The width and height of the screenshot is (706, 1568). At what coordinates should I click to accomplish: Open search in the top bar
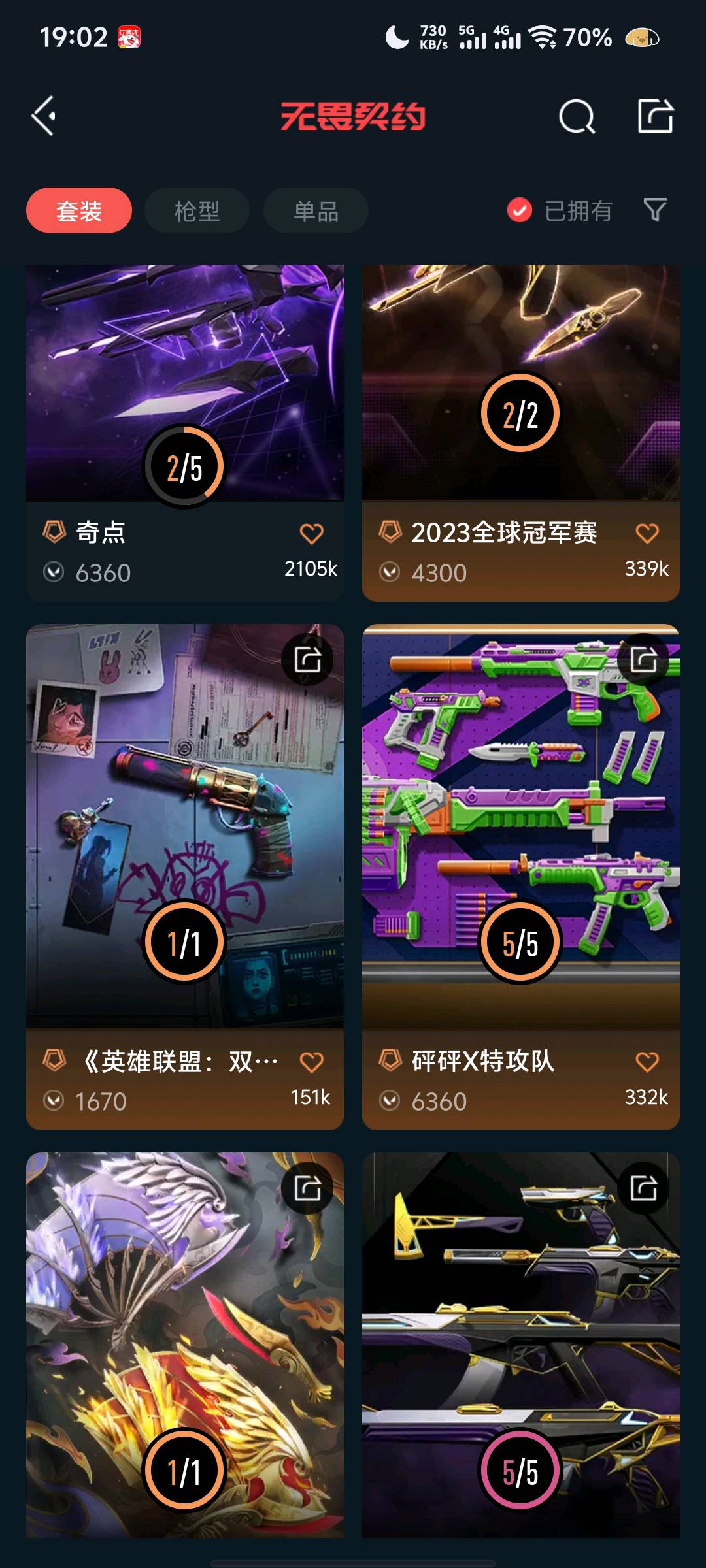click(x=577, y=118)
